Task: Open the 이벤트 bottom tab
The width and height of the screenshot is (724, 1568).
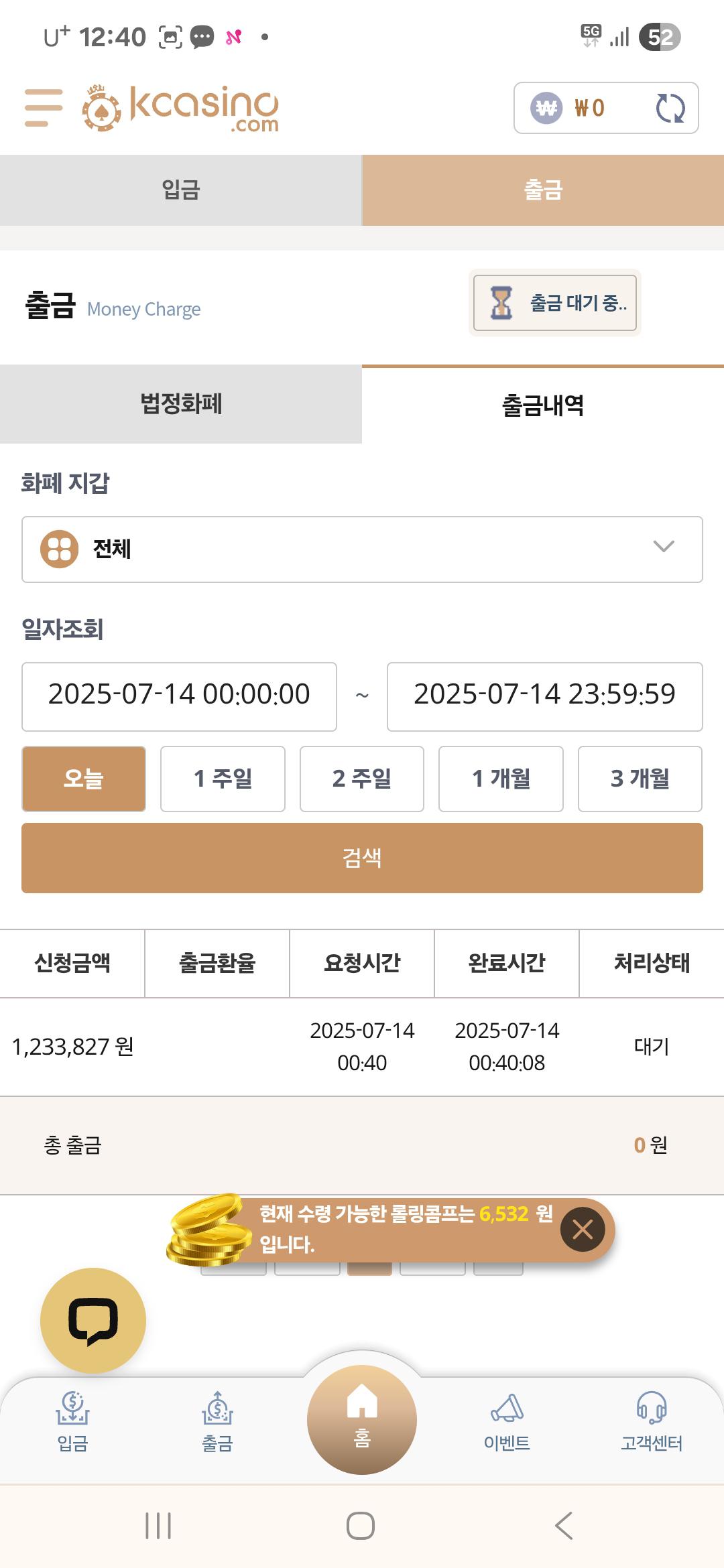Action: (507, 1422)
